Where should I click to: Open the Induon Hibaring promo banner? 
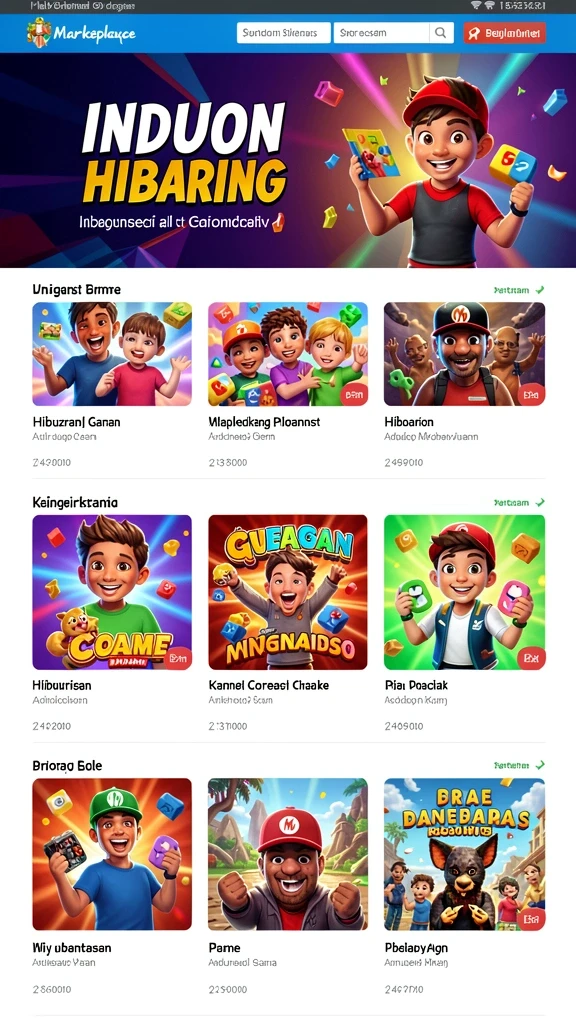[288, 161]
